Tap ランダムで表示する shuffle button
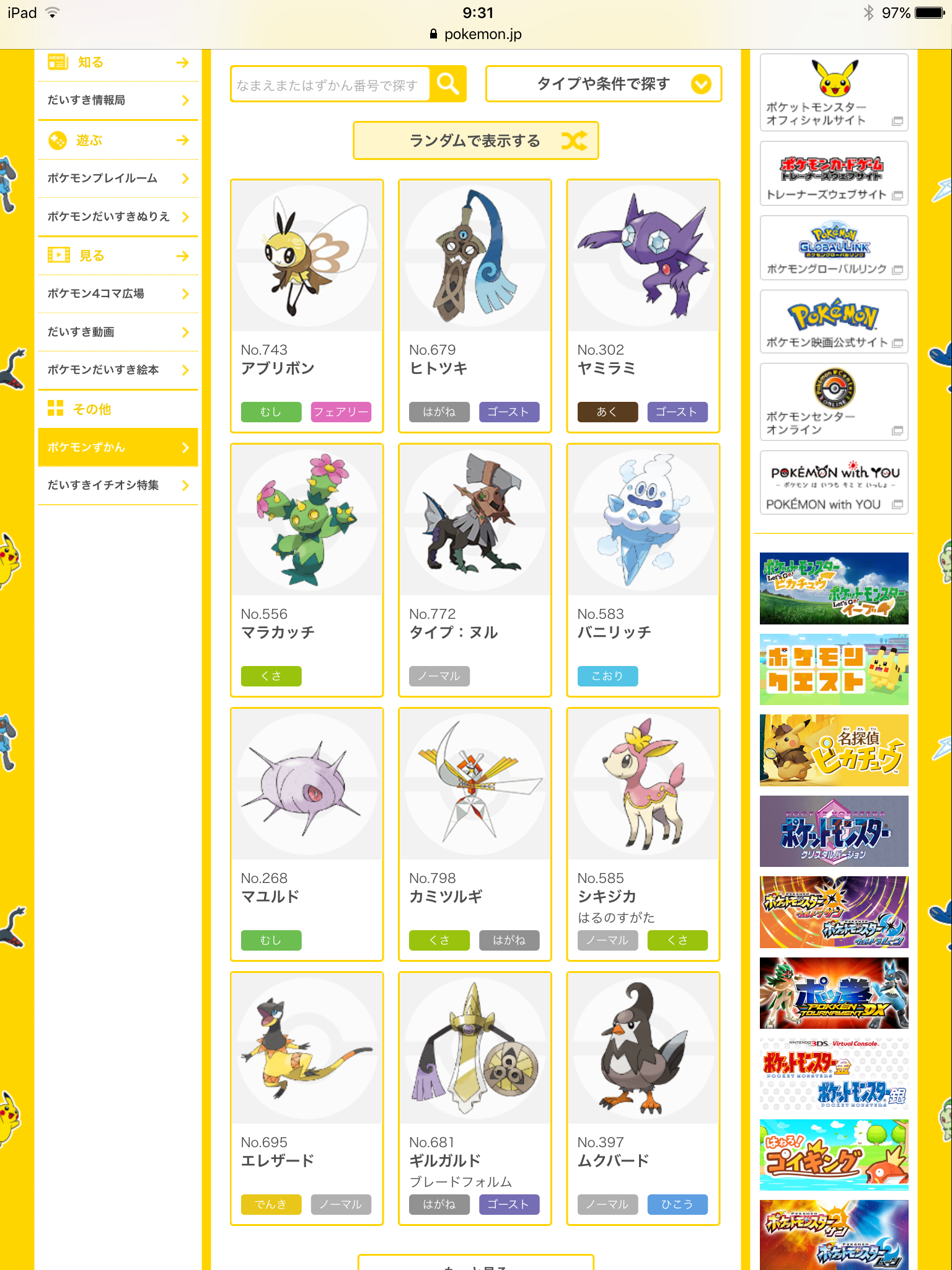 click(x=476, y=141)
